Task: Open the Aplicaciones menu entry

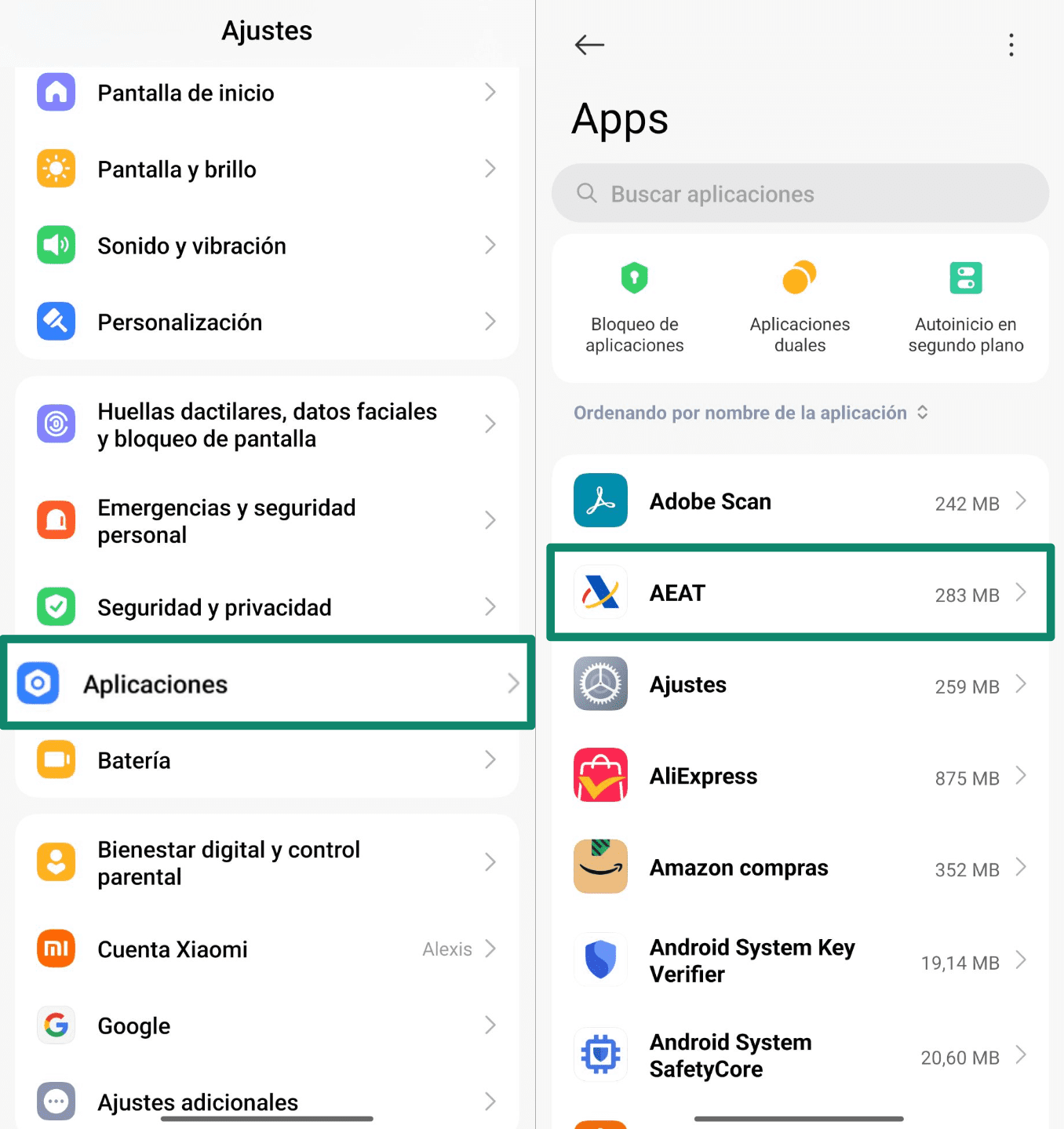Action: (x=267, y=683)
